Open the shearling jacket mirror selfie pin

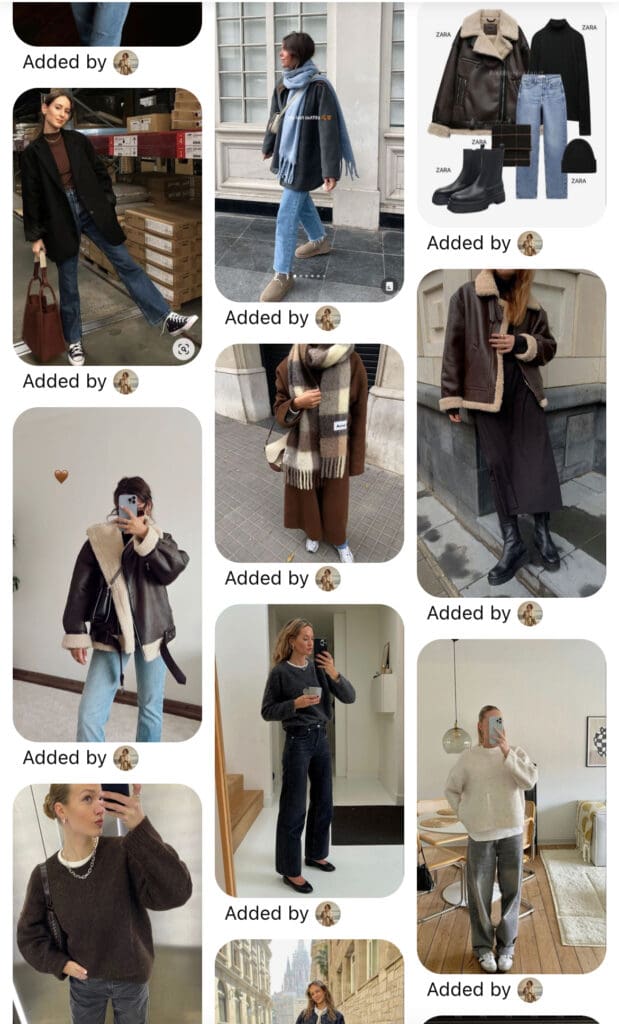(107, 574)
